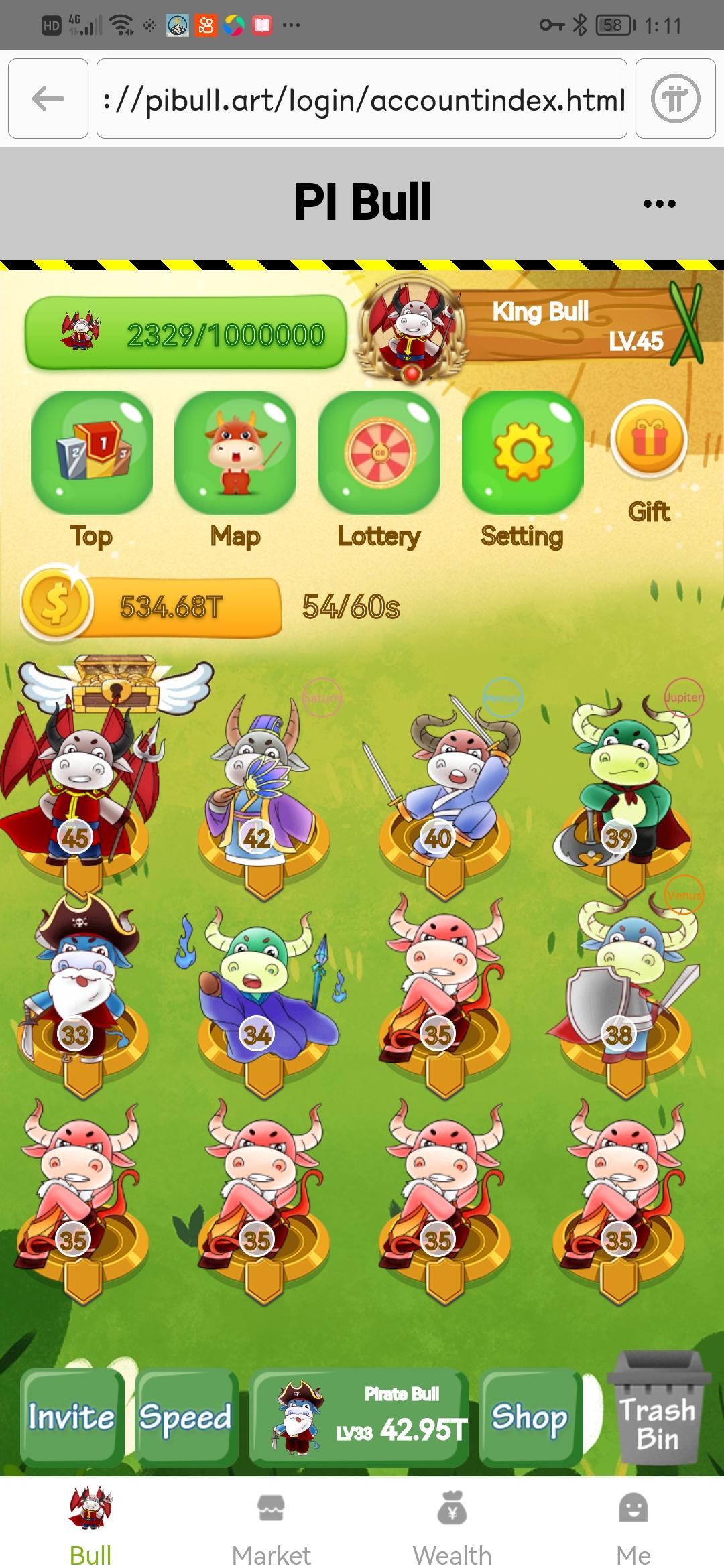The height and width of the screenshot is (1568, 724).
Task: Open the Top rankings
Action: point(92,454)
